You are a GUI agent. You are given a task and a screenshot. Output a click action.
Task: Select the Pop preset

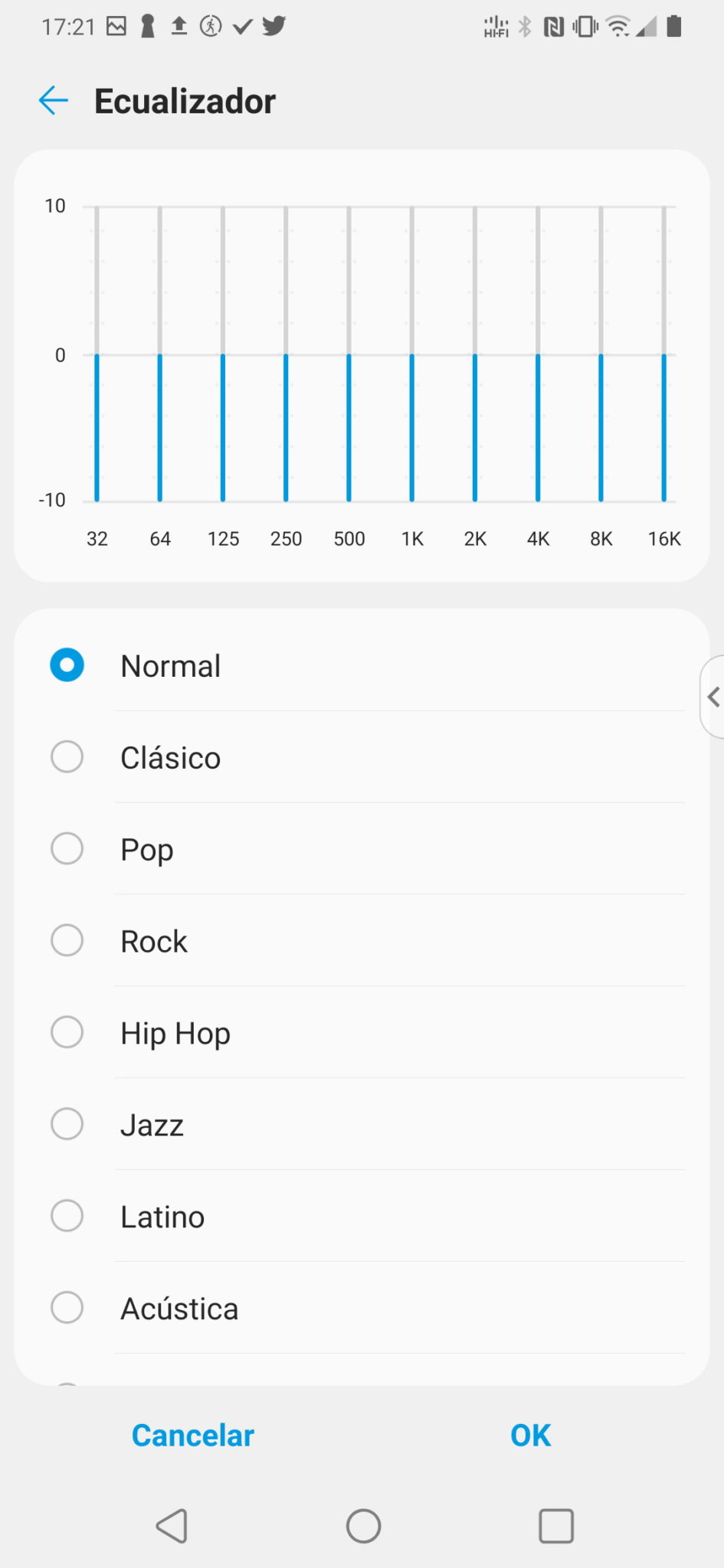[362, 849]
